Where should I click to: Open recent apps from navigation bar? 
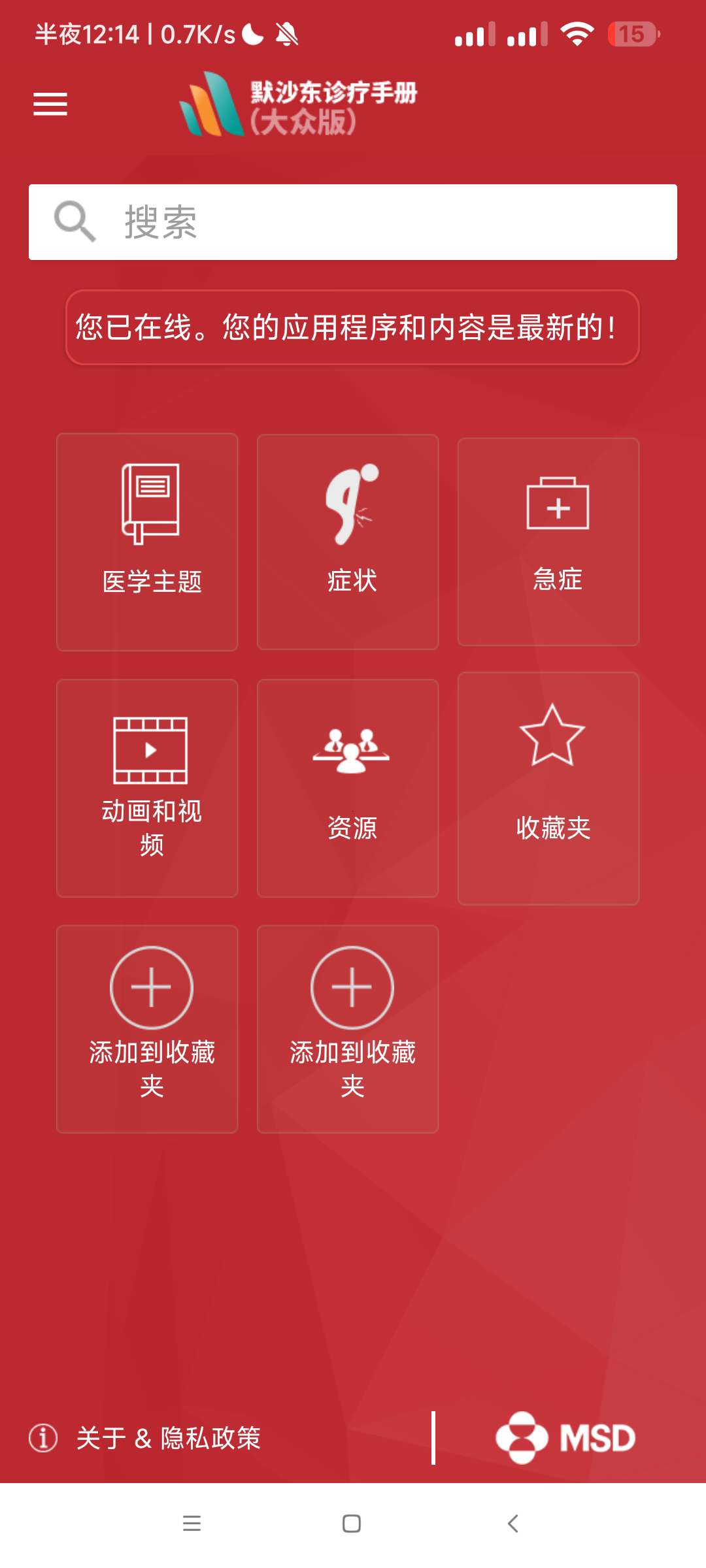(192, 1524)
